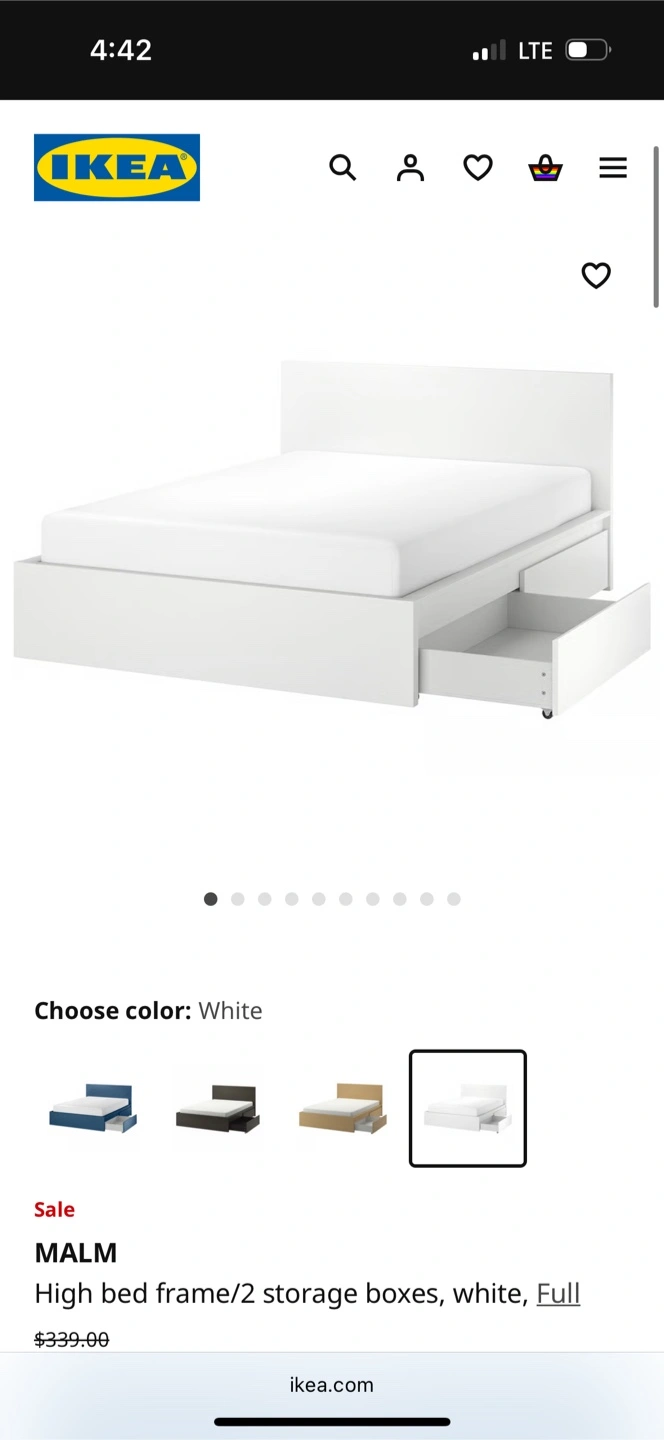Open the account profile icon

click(410, 167)
